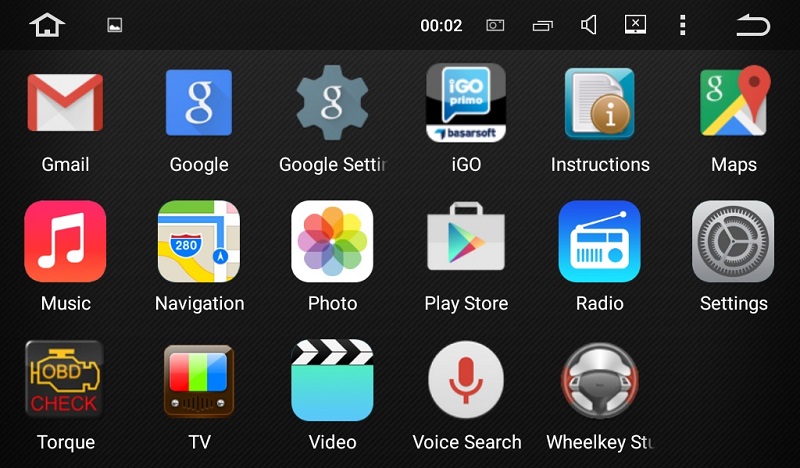This screenshot has height=468, width=800.
Task: Open the three-dot overflow menu
Action: (683, 25)
